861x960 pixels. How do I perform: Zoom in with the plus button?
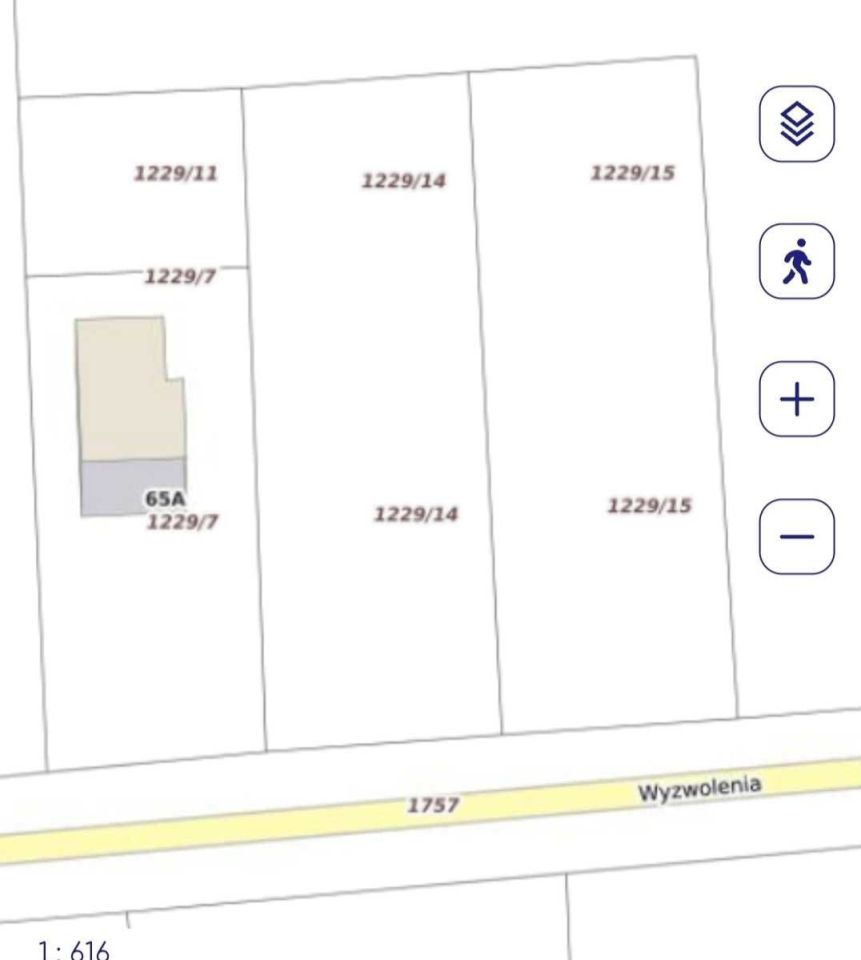tap(797, 400)
